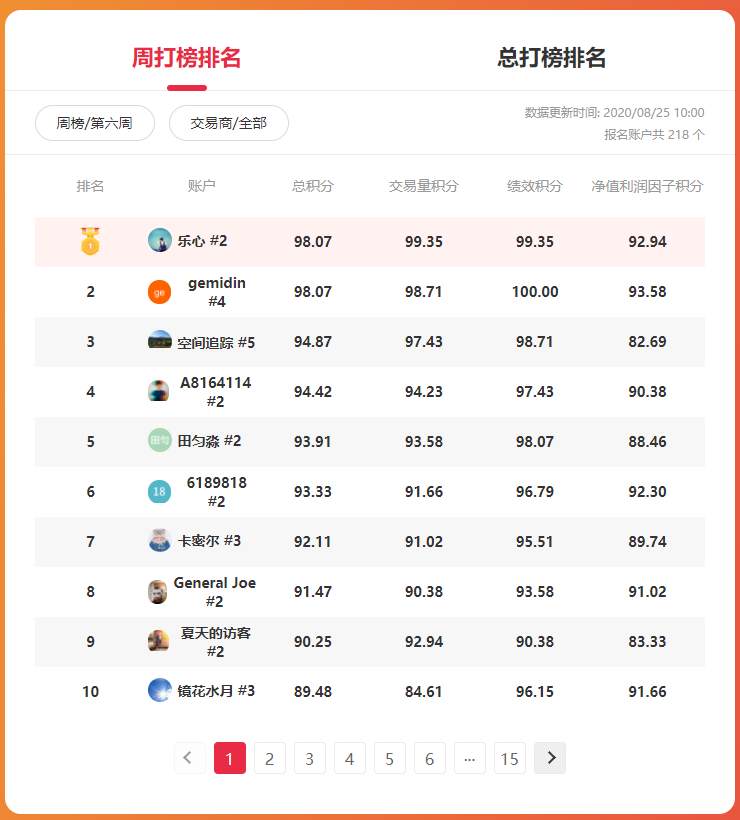Image resolution: width=740 pixels, height=820 pixels.
Task: Open the 交易商/全部 broker filter
Action: point(229,123)
